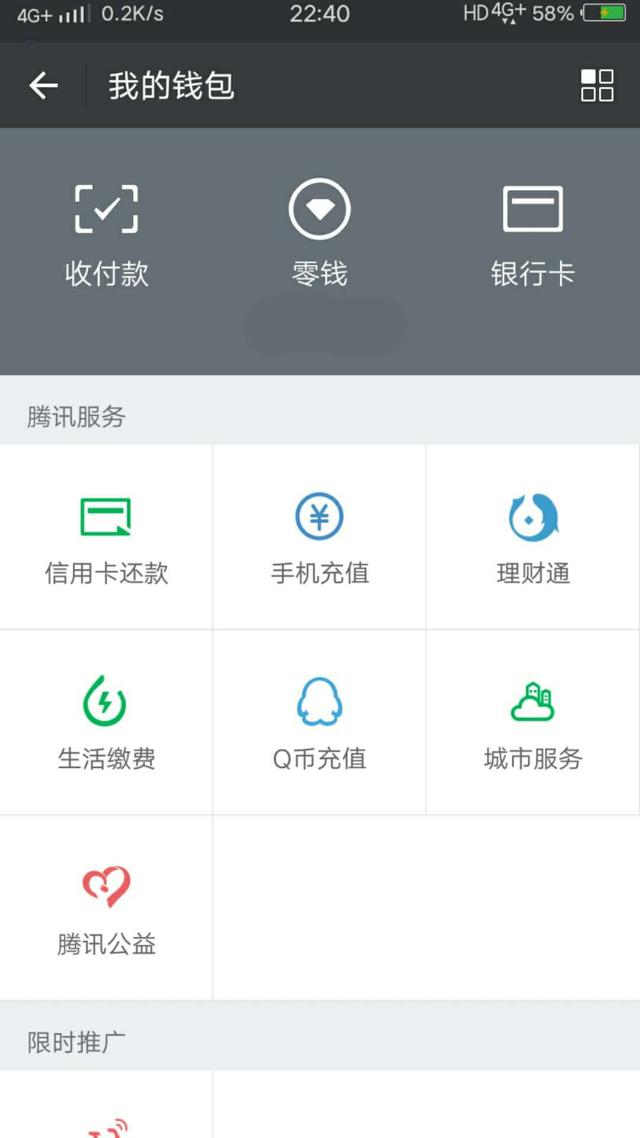Choose Q币充值 recharge
640x1138 pixels.
(320, 723)
